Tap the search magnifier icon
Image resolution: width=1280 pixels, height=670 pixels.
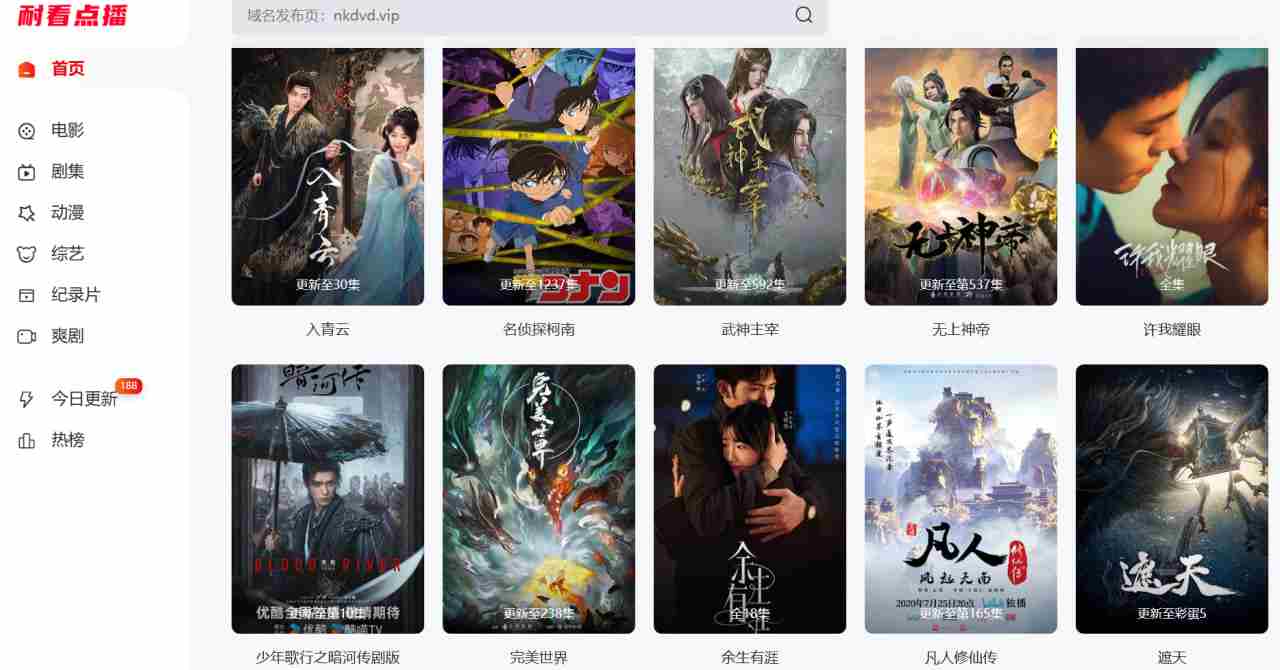pyautogui.click(x=804, y=15)
